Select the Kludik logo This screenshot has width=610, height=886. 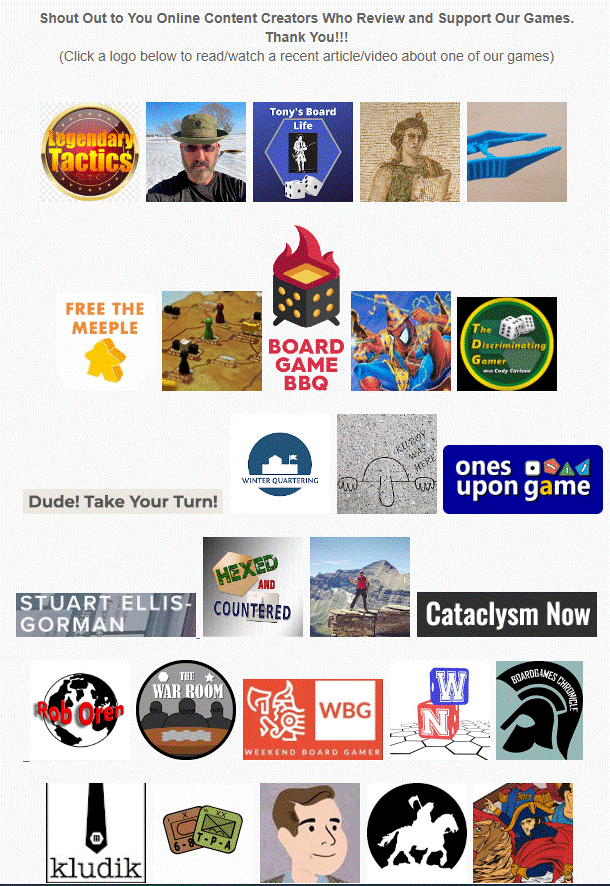point(96,832)
